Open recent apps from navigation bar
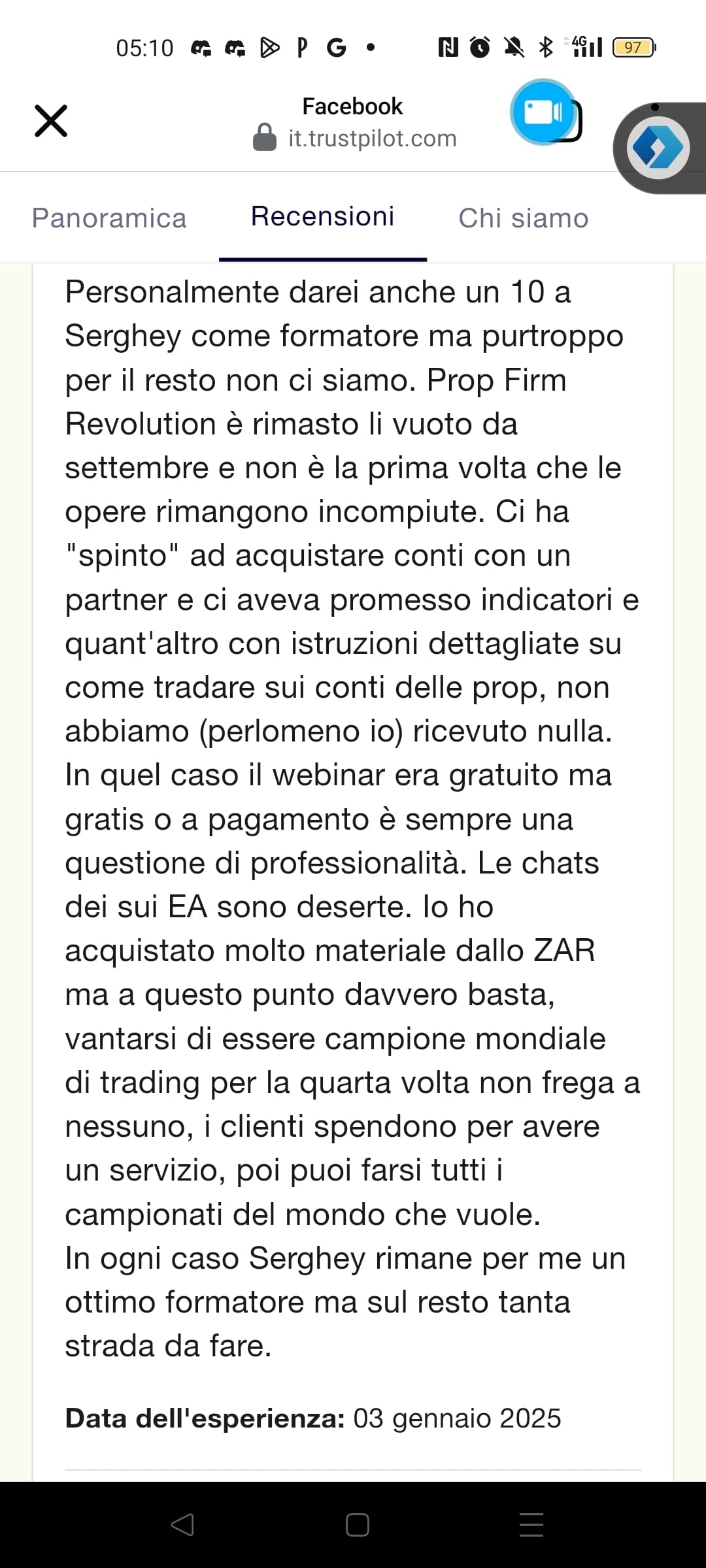The height and width of the screenshot is (1568, 706). coord(531,1525)
